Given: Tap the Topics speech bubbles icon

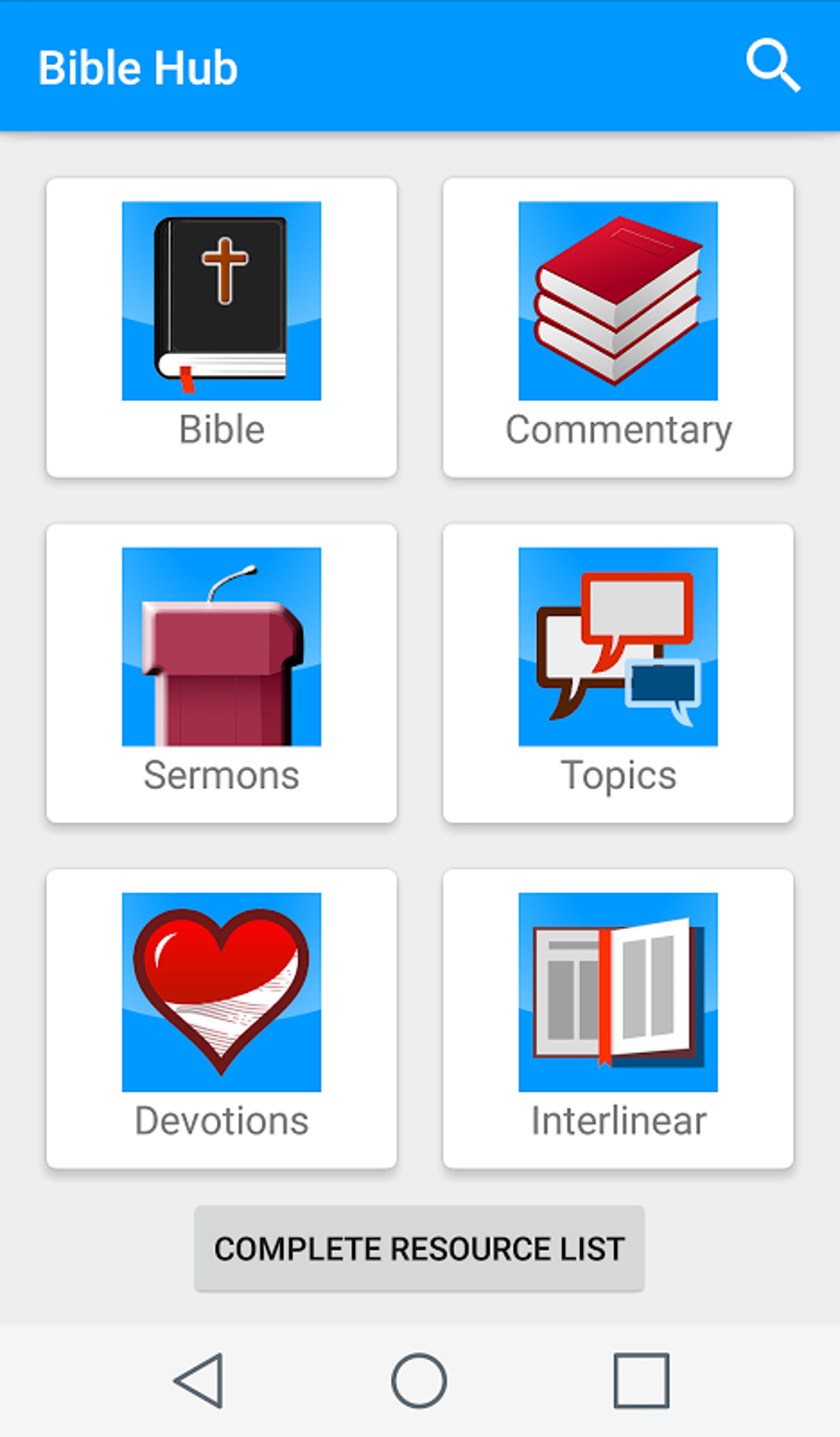Looking at the screenshot, I should (x=619, y=647).
